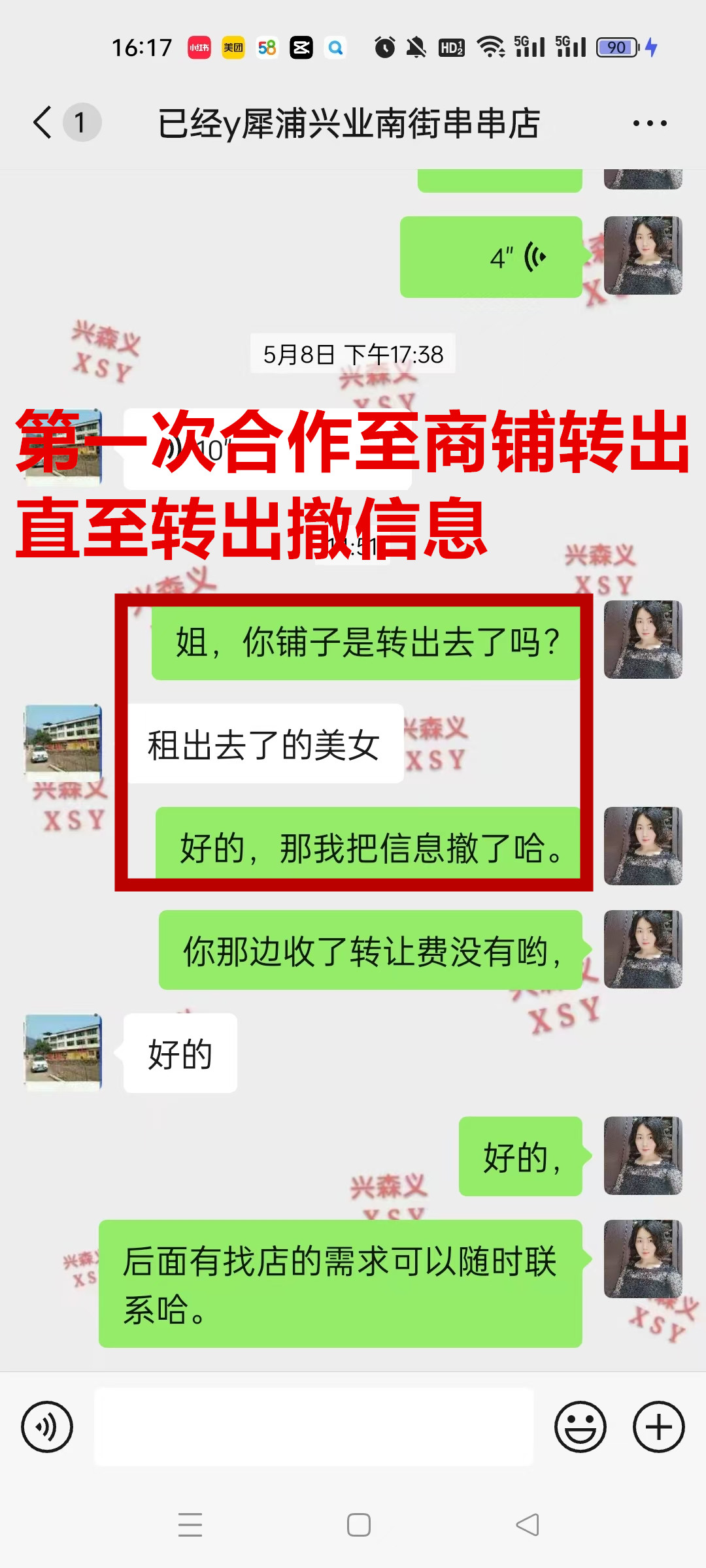706x1568 pixels.
Task: Open the plus attachment menu
Action: point(658,1427)
